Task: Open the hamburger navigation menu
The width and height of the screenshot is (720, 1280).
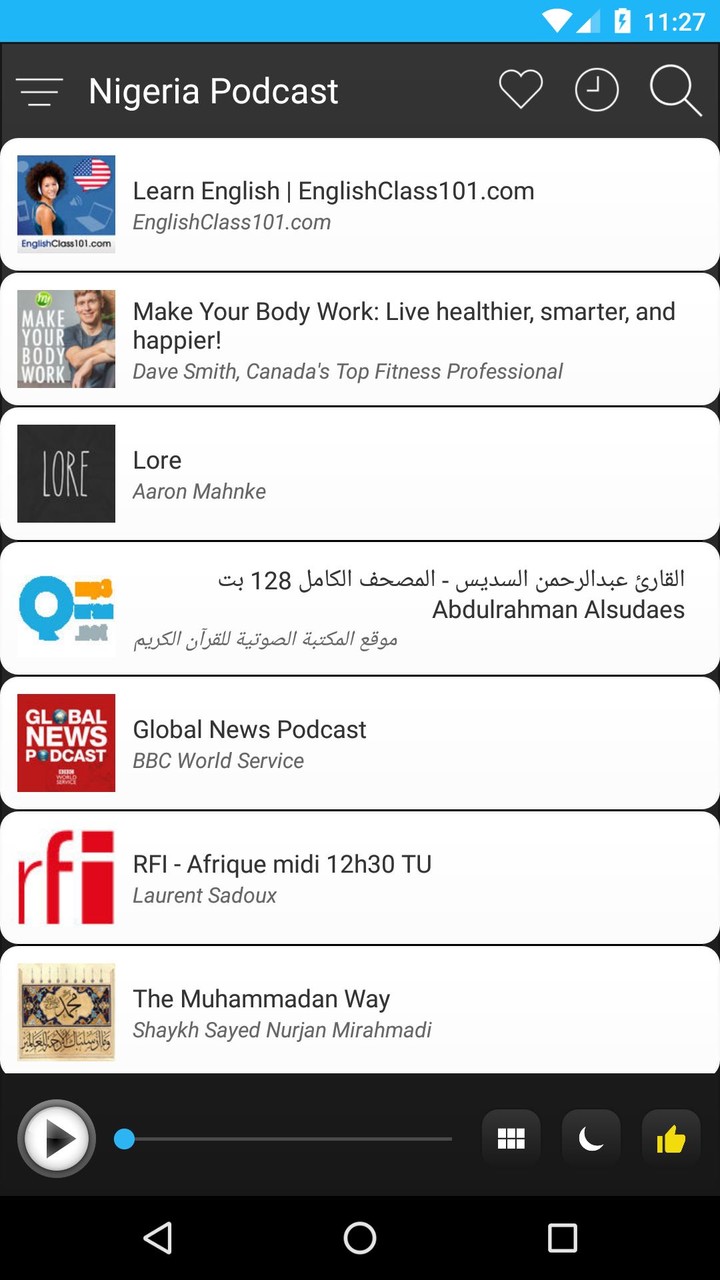Action: pyautogui.click(x=41, y=91)
